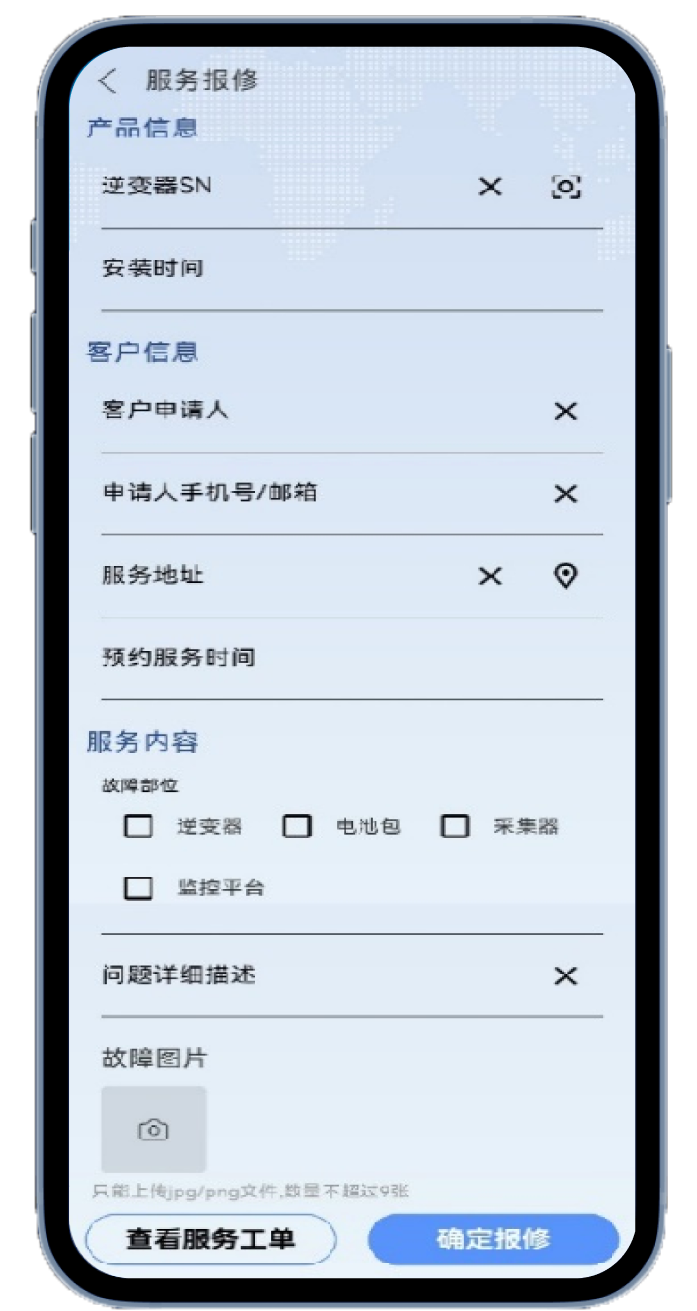Pick the 安装时间 date
697x1311 pixels.
350,269
